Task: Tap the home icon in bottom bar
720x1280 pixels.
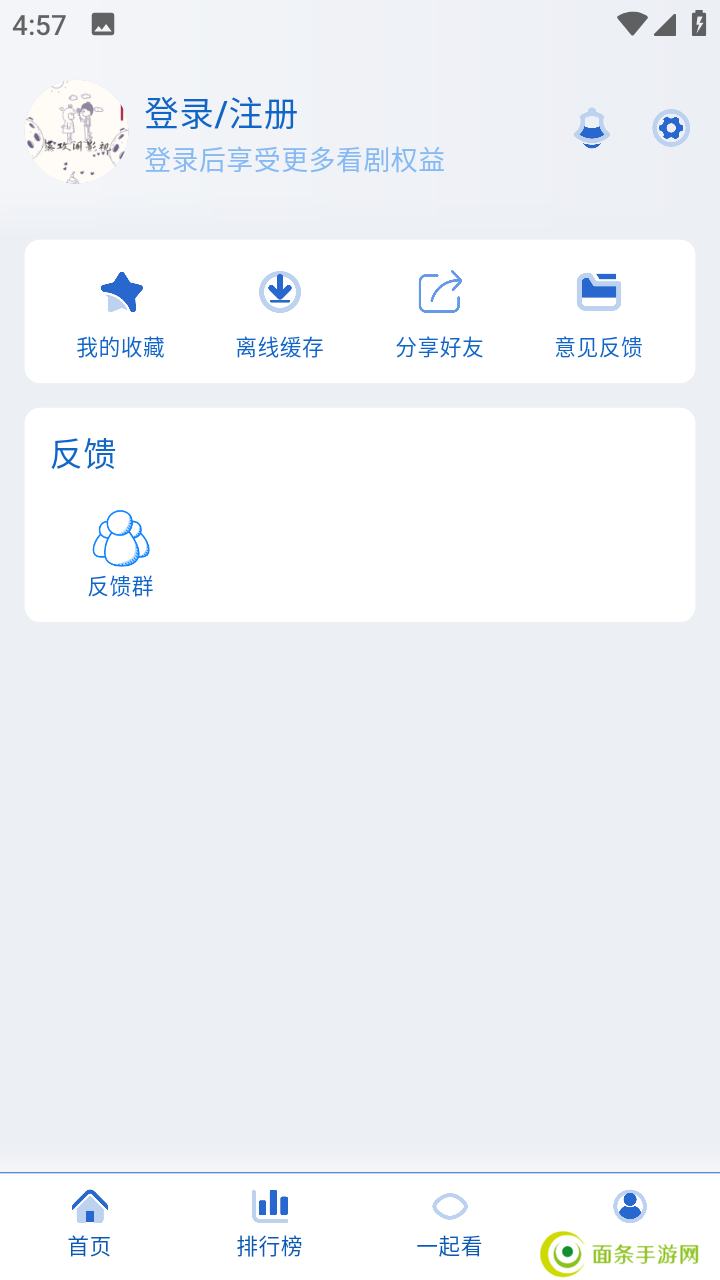Action: point(89,1205)
